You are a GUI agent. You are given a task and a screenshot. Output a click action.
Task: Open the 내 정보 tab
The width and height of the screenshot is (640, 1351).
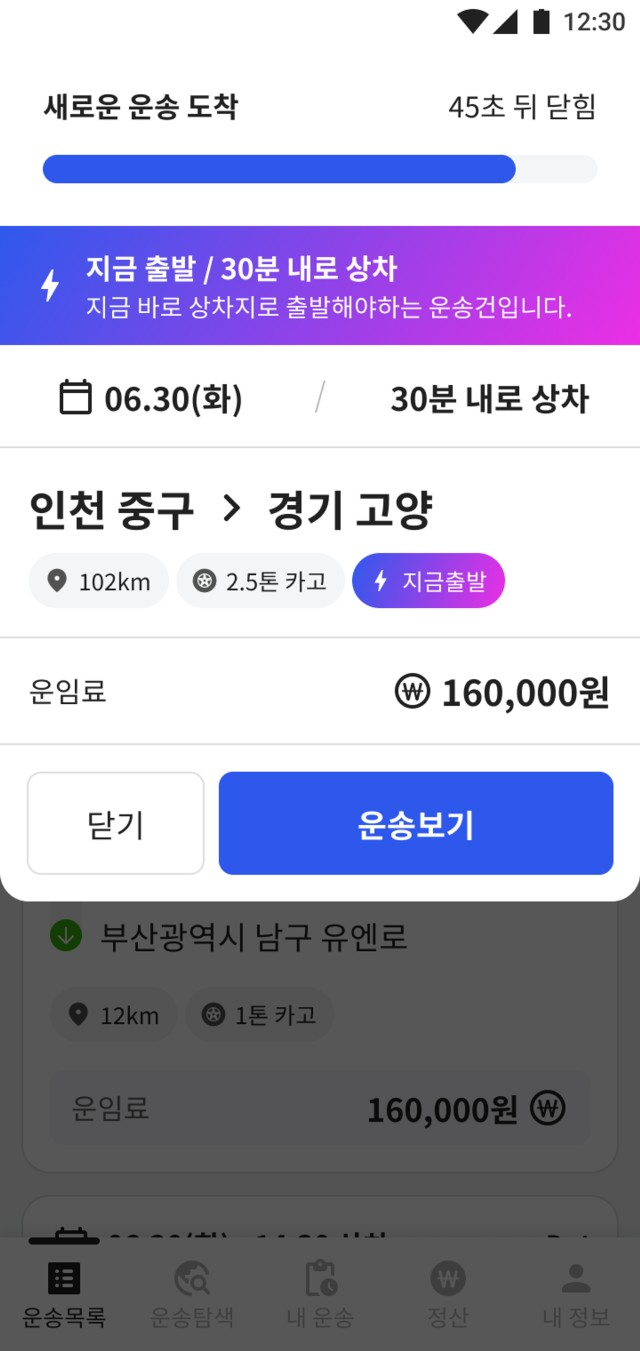[576, 1295]
